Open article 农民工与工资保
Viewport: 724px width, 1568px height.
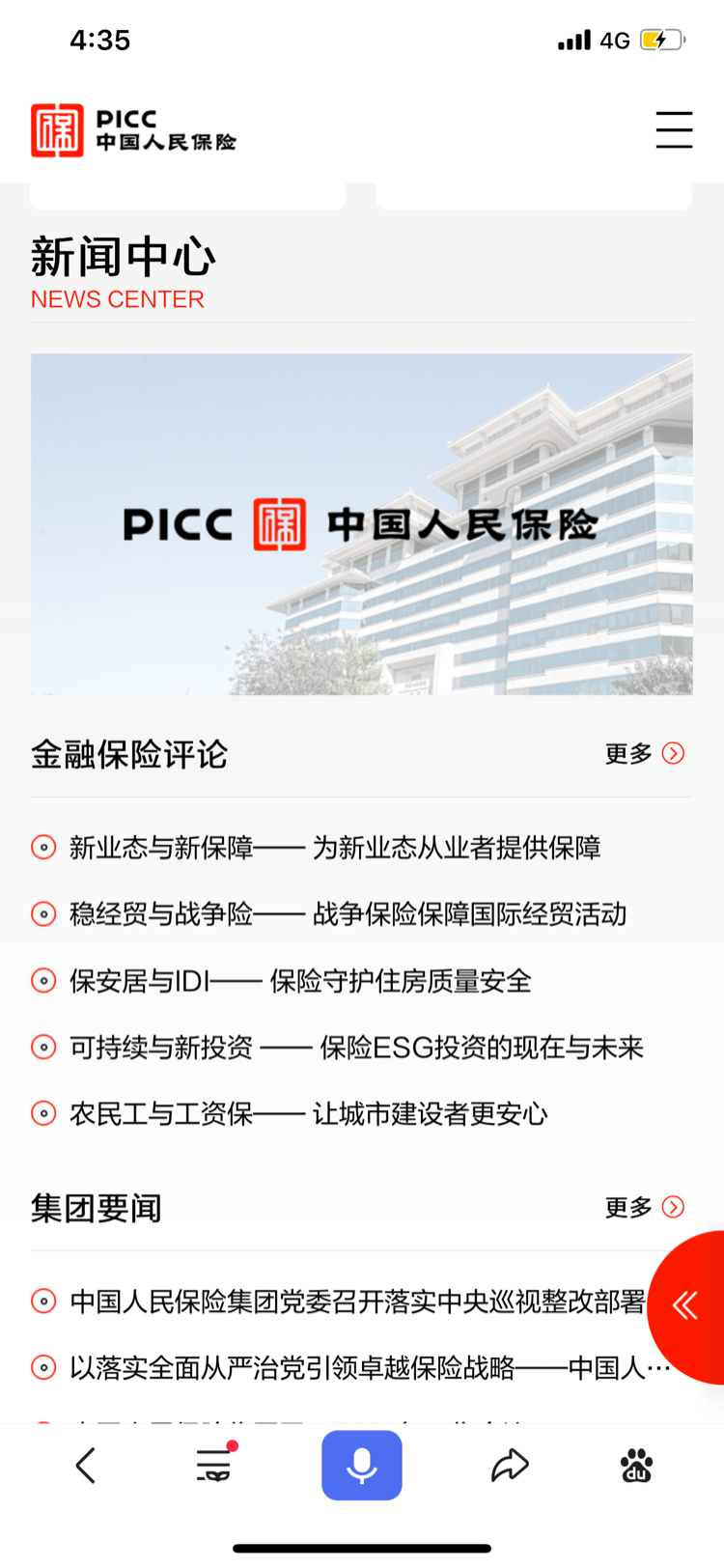pos(307,1114)
